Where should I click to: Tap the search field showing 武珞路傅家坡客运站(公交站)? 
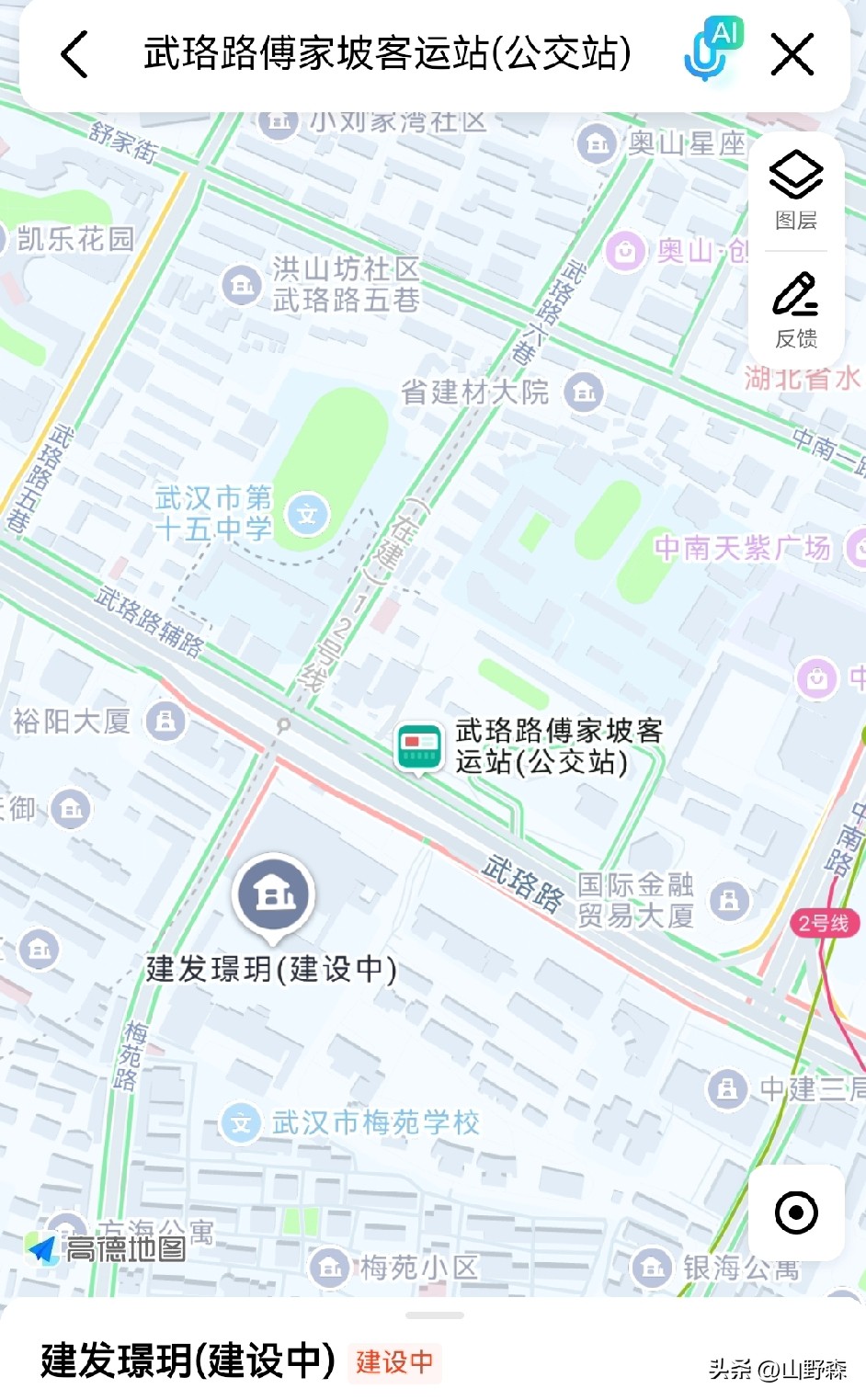tap(387, 54)
